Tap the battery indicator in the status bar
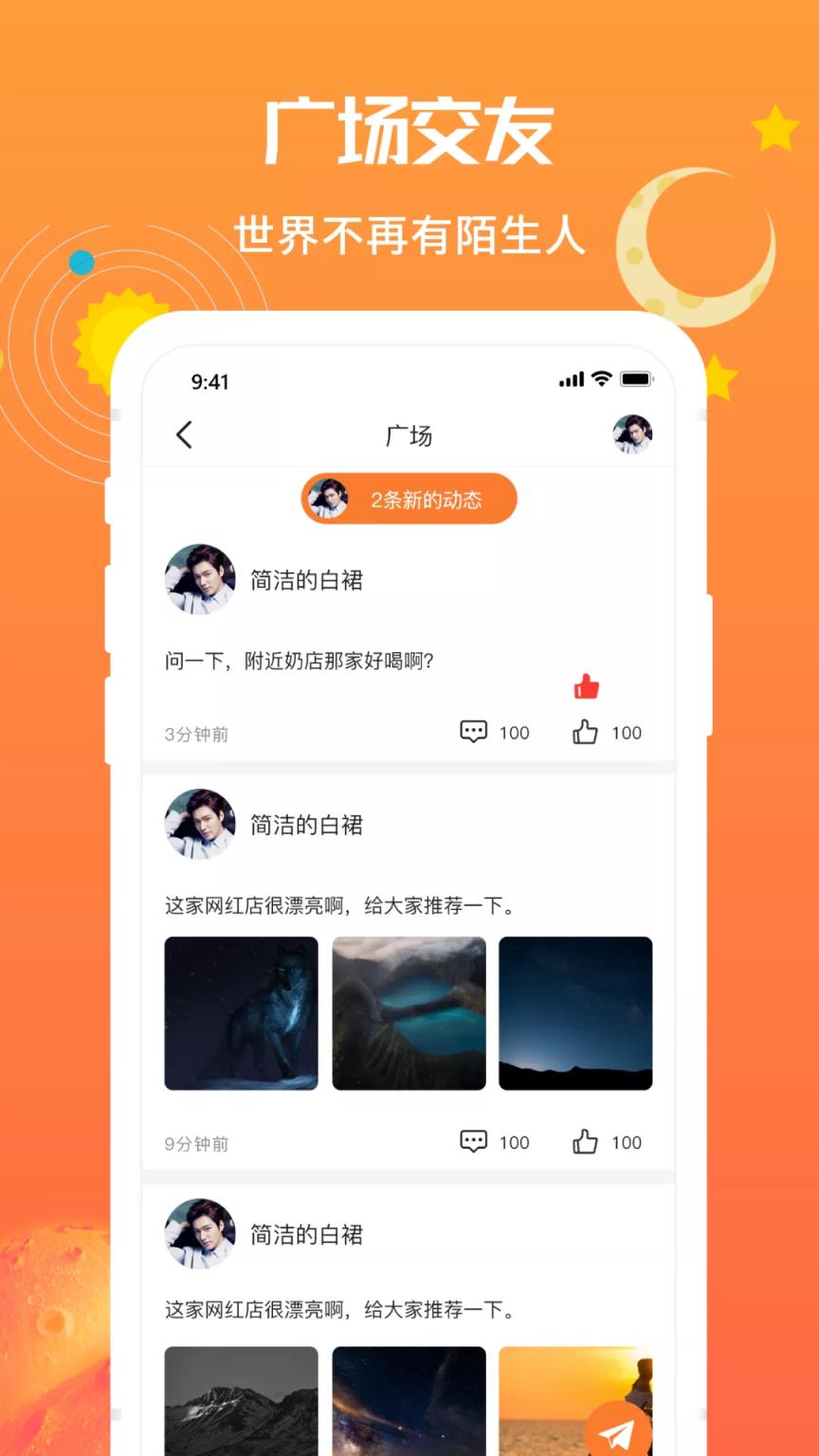The width and height of the screenshot is (819, 1456). click(x=637, y=378)
